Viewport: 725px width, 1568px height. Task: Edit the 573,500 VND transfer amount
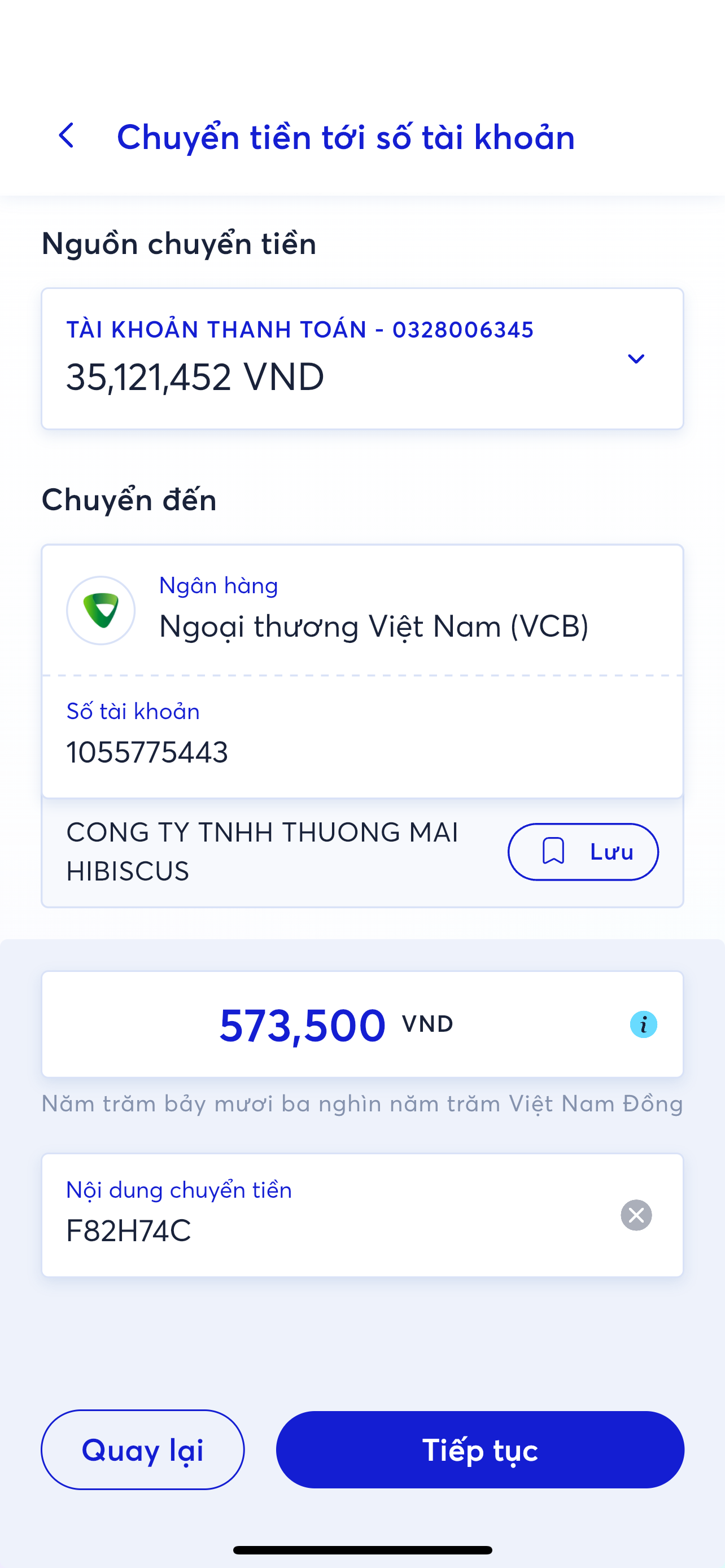point(303,1025)
